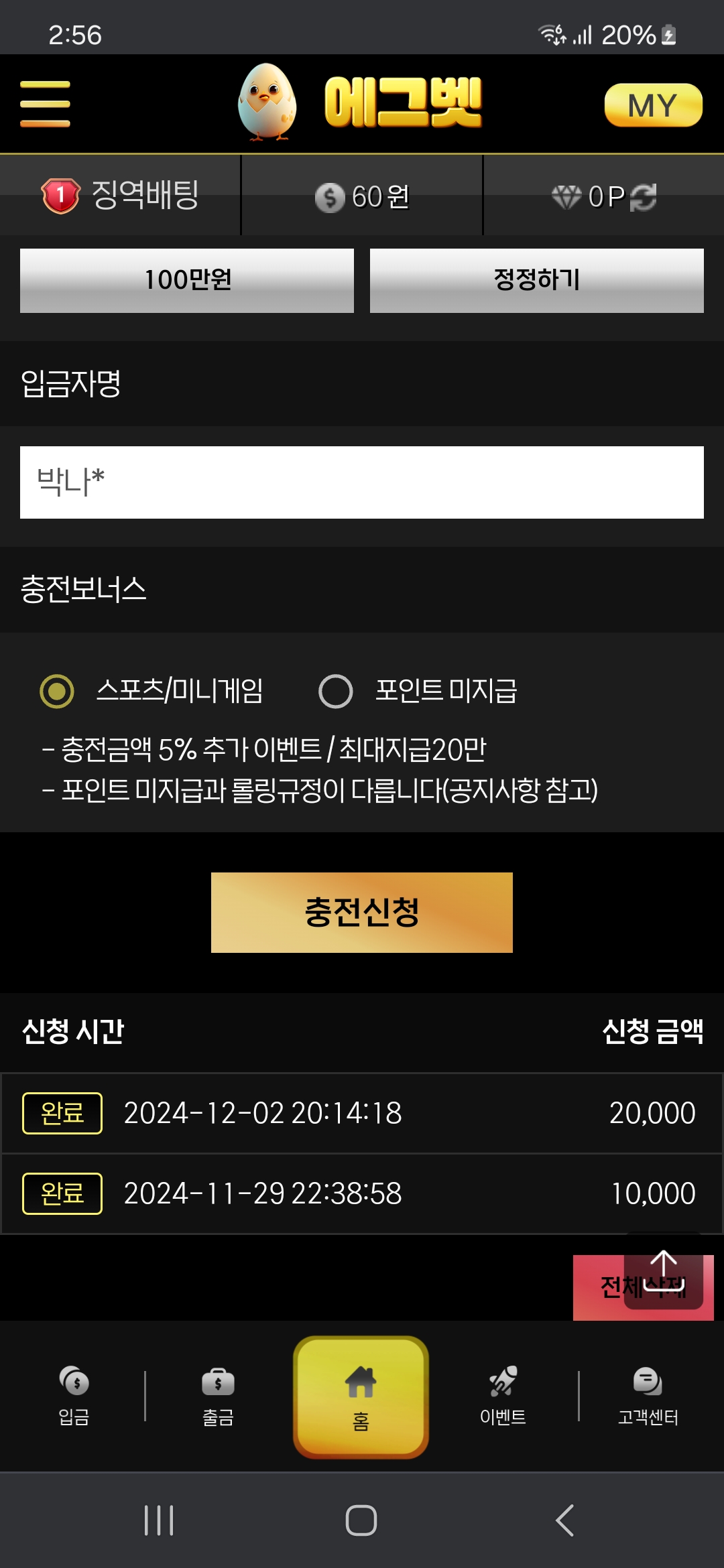Open the MY account page
724x1568 pixels.
[x=653, y=105]
